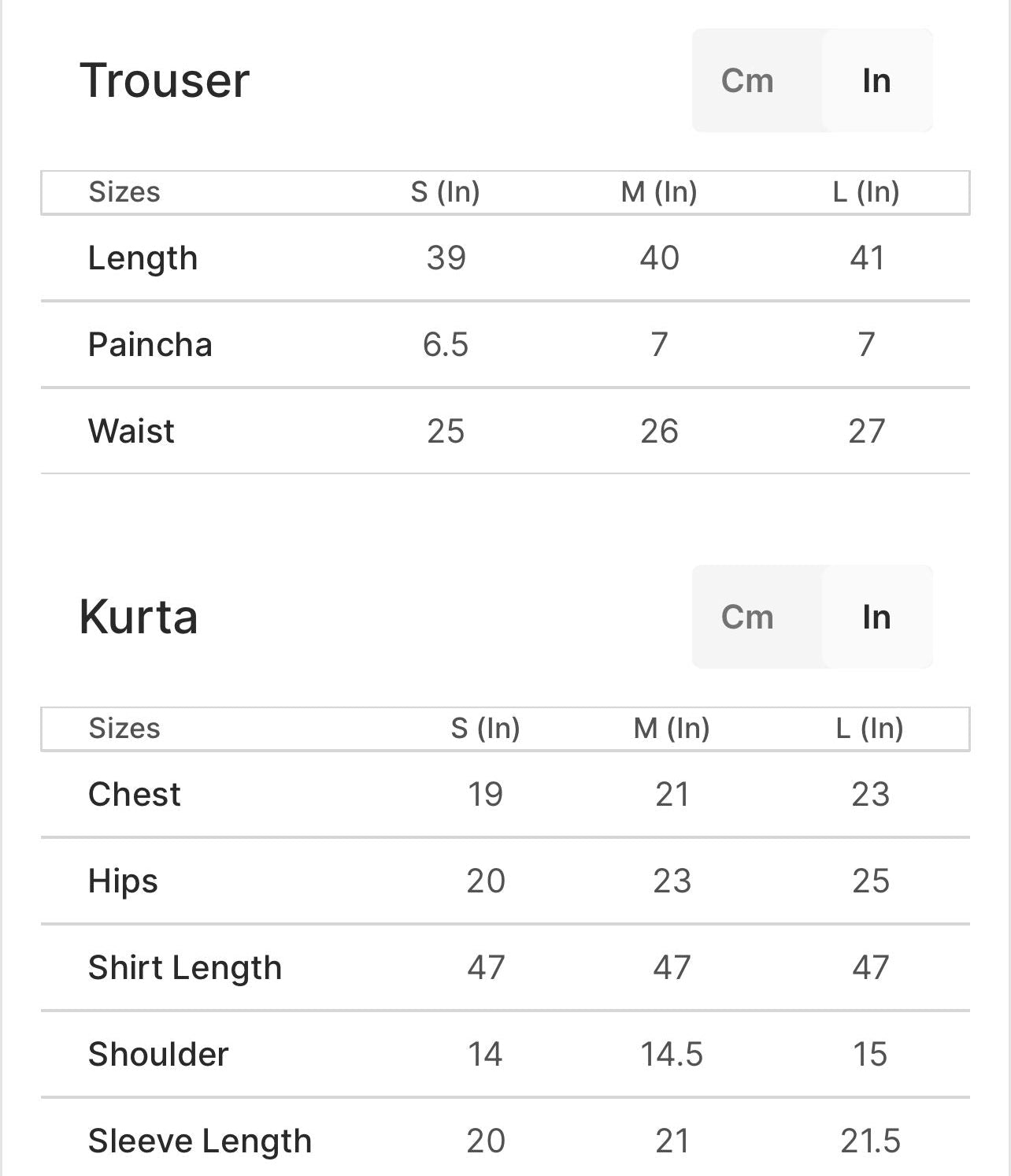Select In units for the Trouser table
The width and height of the screenshot is (1011, 1176).
(876, 81)
